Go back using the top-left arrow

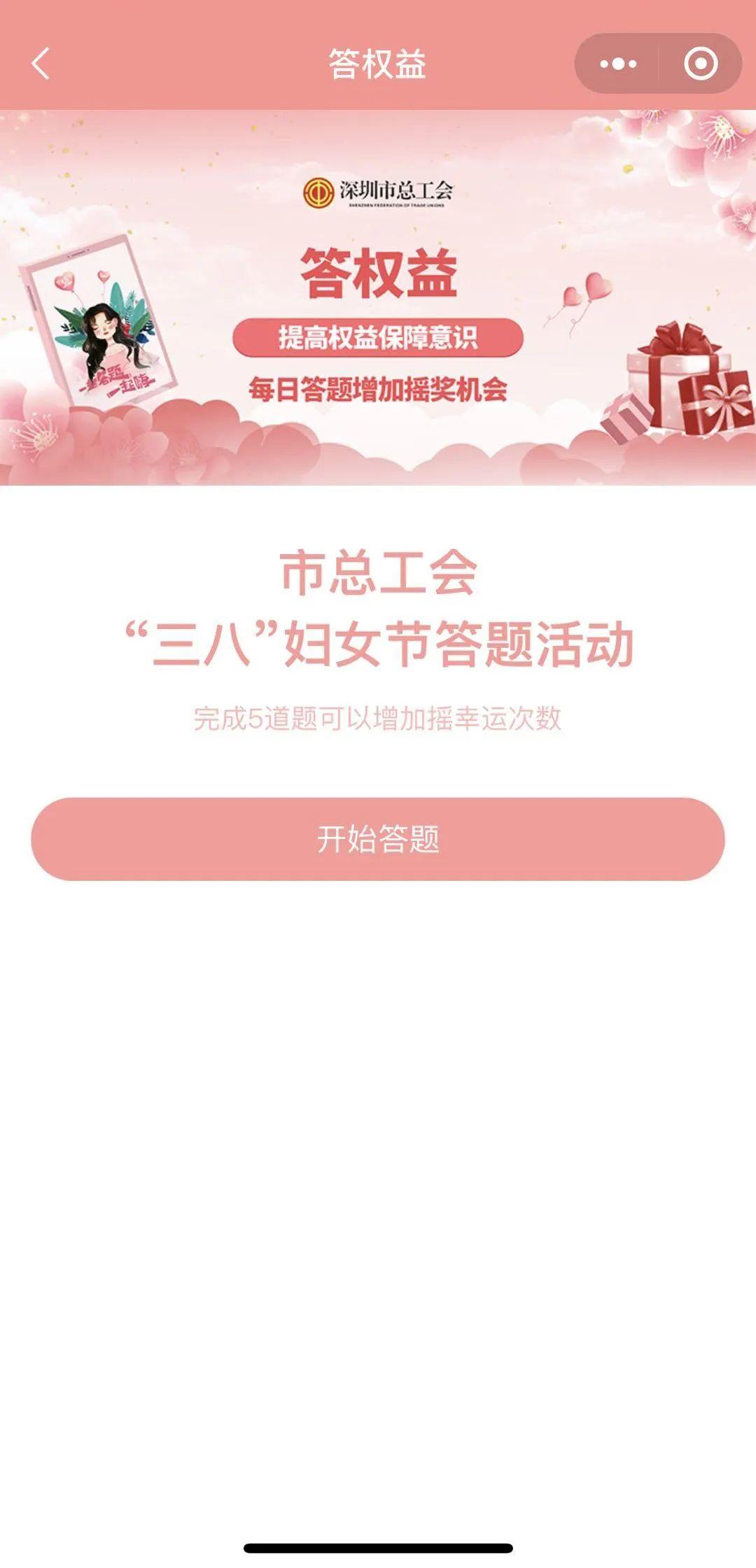[41, 64]
